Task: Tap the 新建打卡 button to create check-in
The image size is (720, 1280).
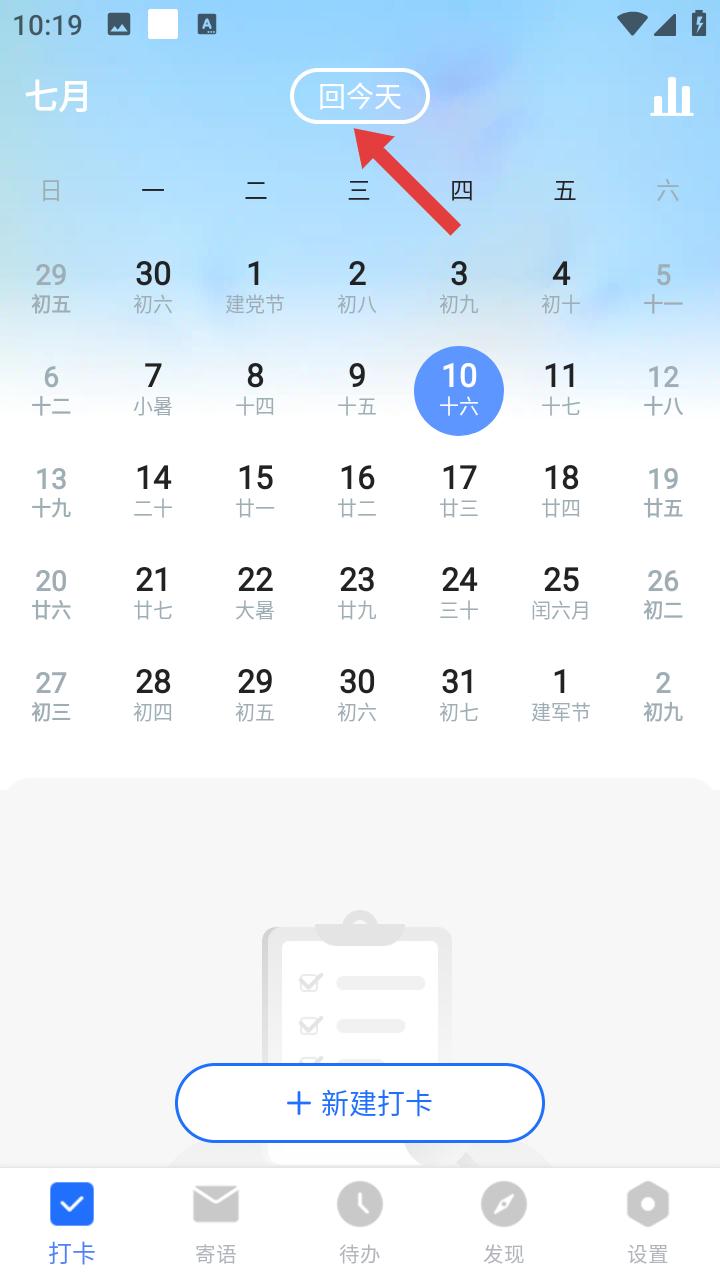Action: 359,1103
